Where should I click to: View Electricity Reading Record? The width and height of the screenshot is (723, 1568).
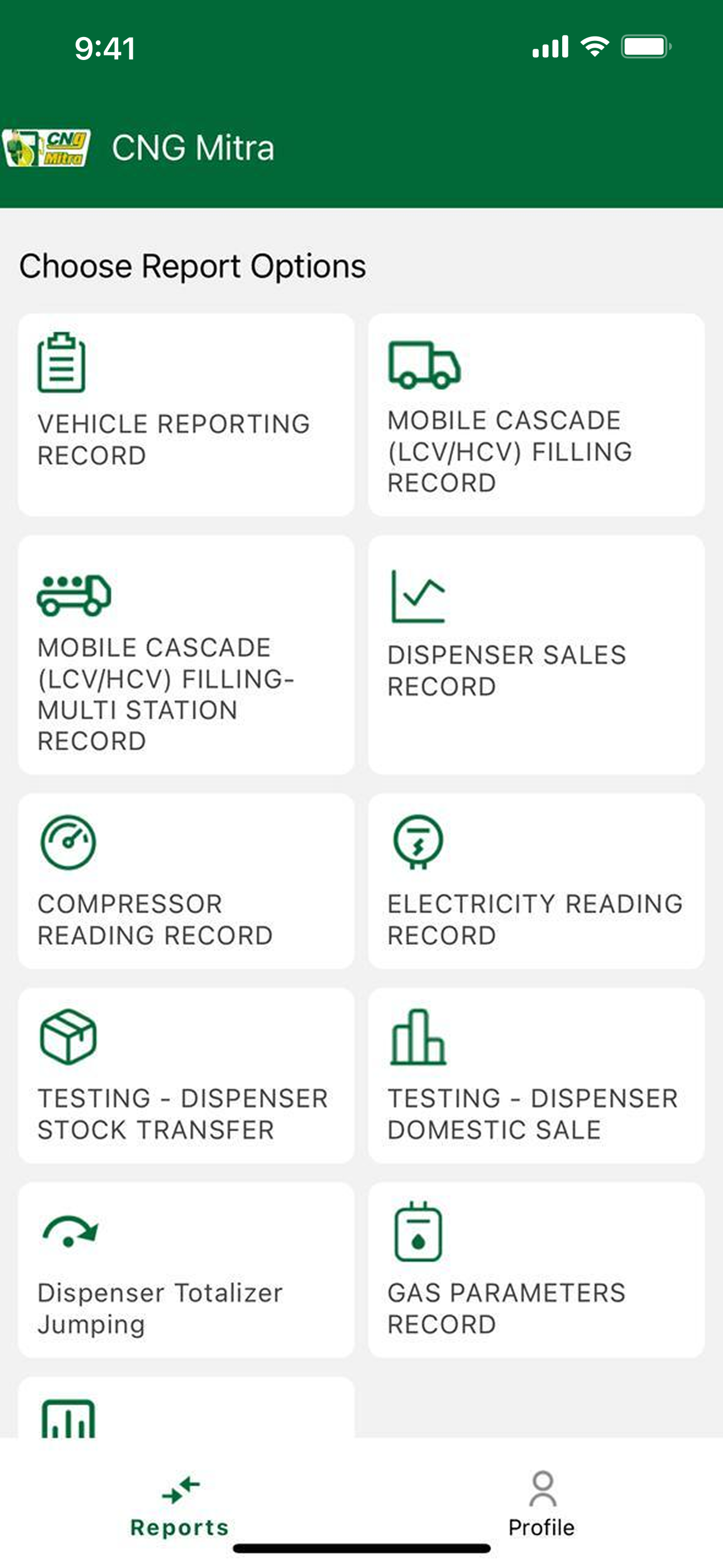pyautogui.click(x=536, y=882)
